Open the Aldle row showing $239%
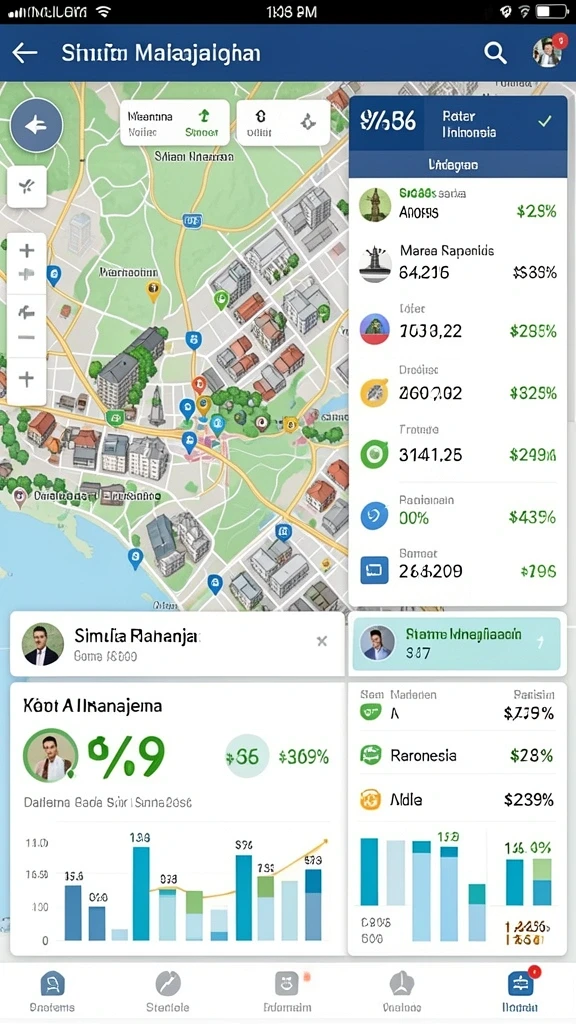Screen dimensions: 576x1024 tap(458, 799)
